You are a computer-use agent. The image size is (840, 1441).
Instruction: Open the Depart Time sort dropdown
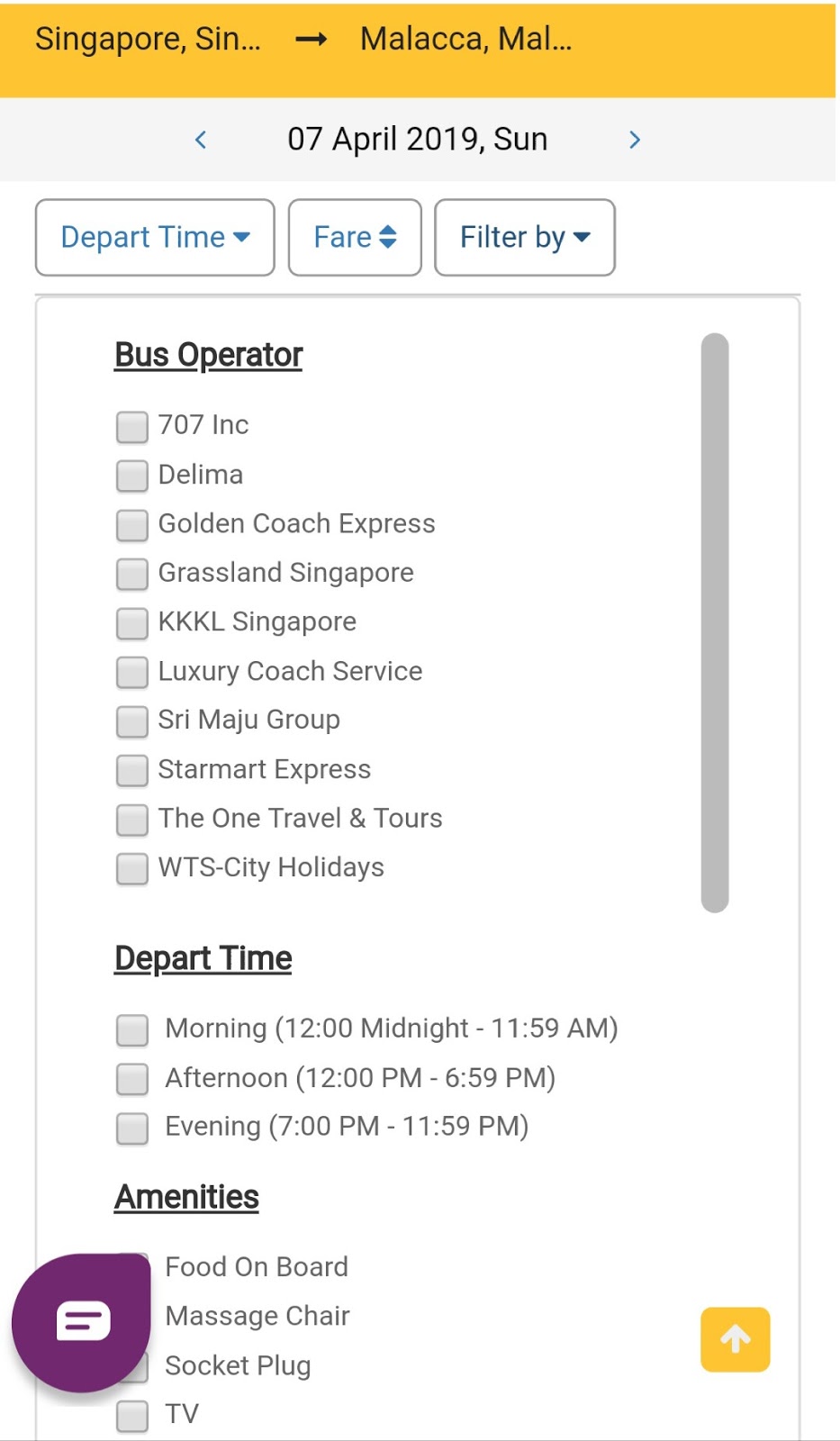point(155,238)
